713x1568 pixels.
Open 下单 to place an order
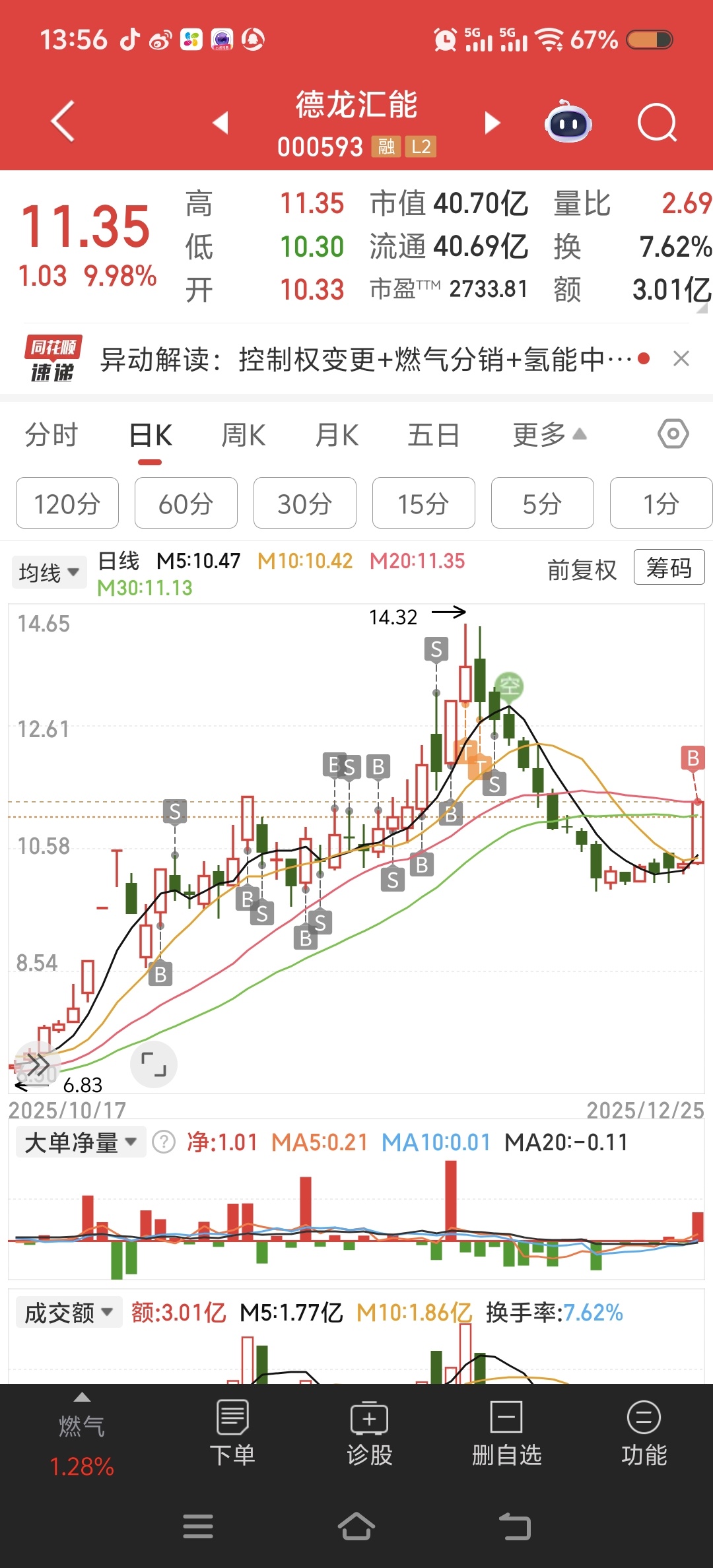232,1433
